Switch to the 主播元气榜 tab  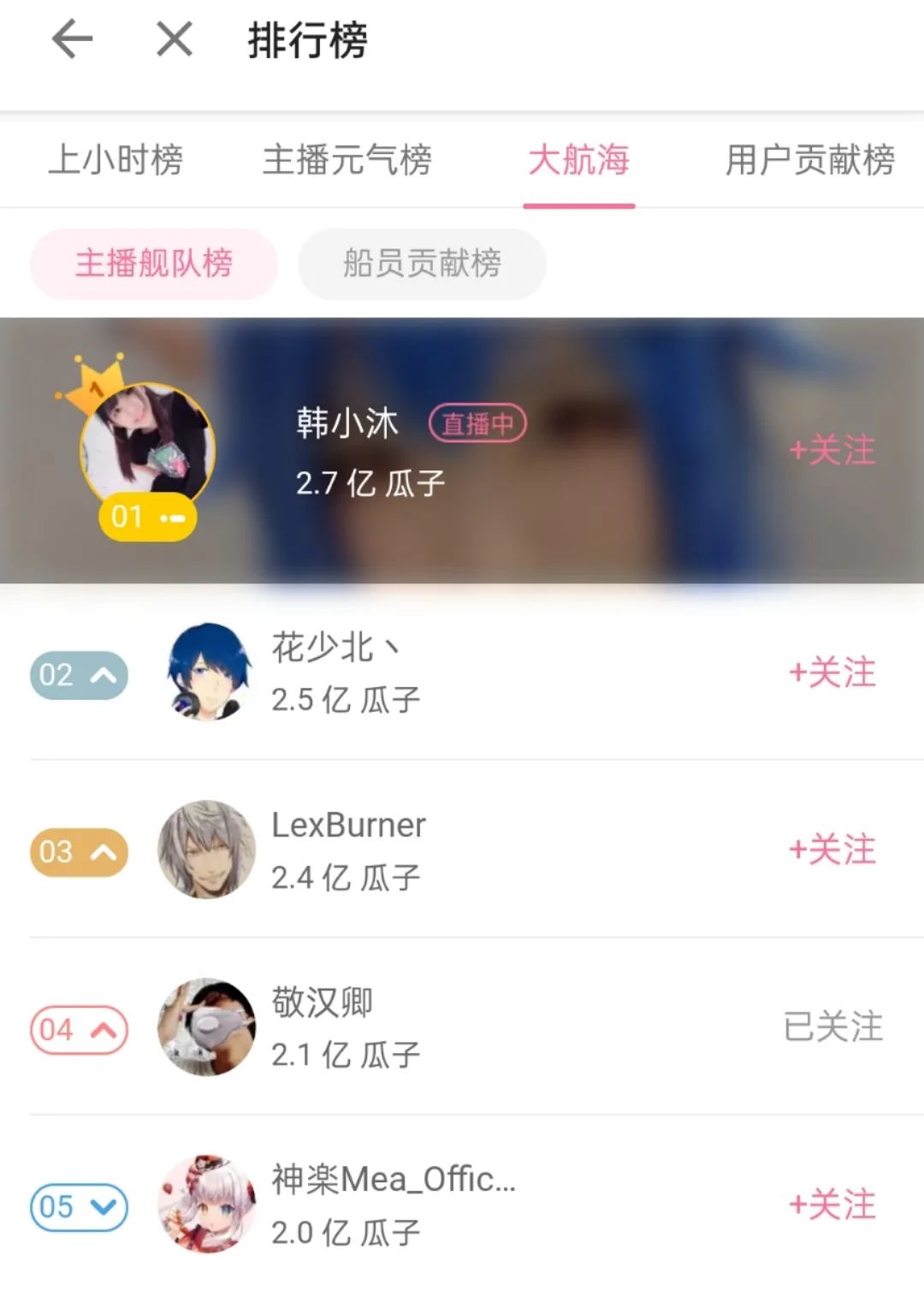tap(346, 160)
